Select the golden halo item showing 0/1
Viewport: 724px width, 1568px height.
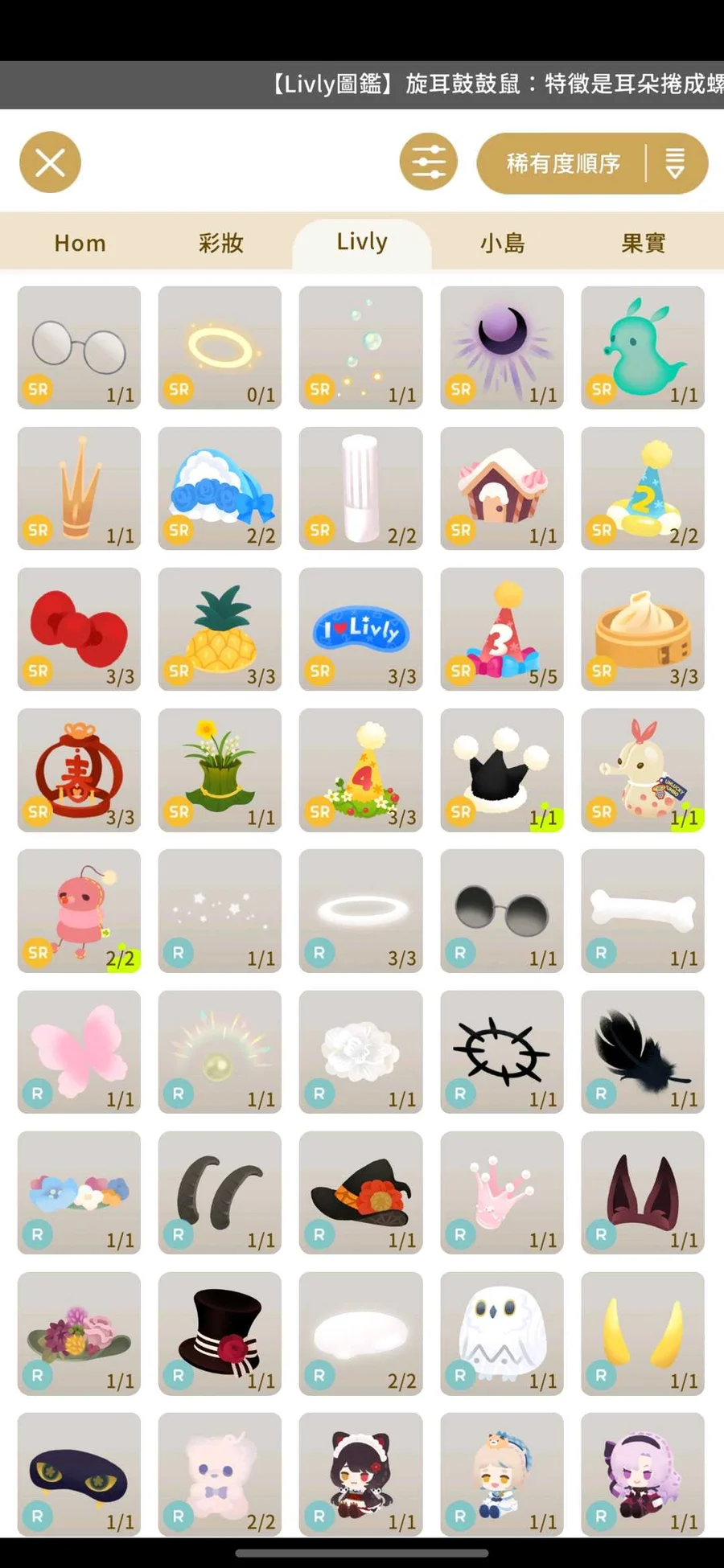[220, 347]
